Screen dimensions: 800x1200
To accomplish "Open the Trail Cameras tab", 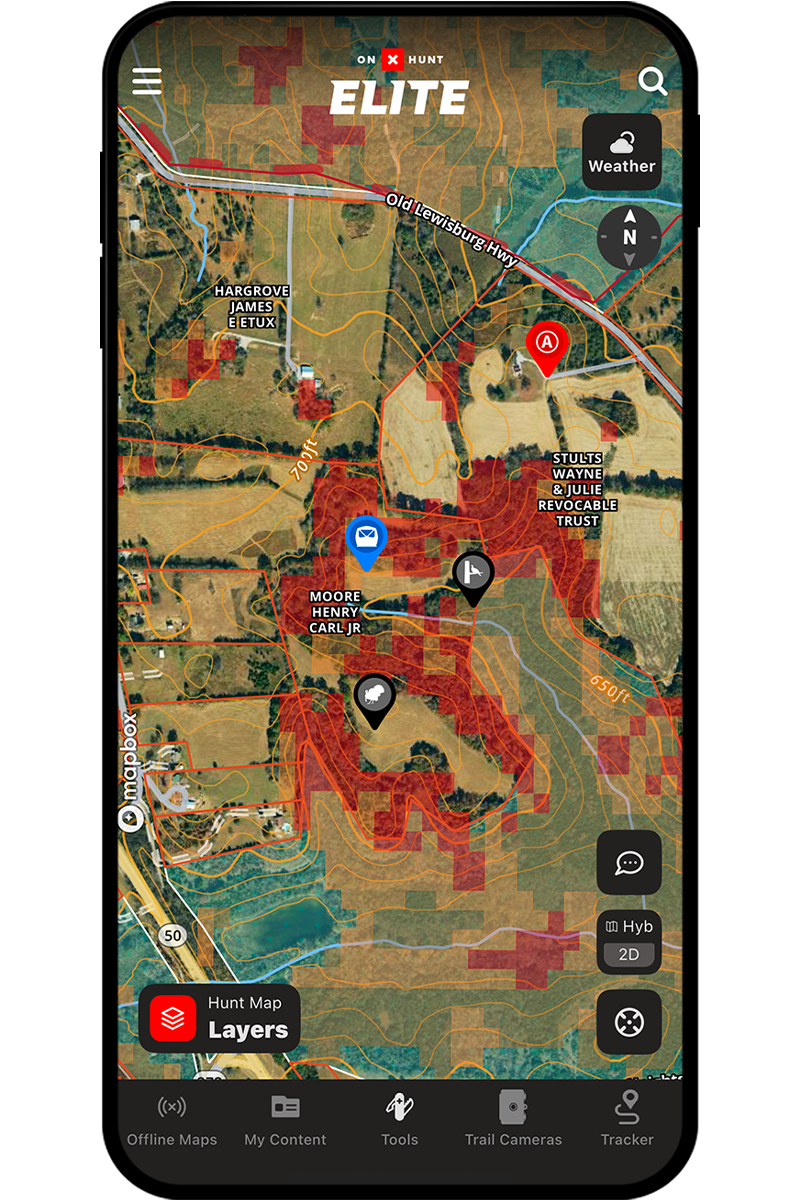I will (x=513, y=1119).
